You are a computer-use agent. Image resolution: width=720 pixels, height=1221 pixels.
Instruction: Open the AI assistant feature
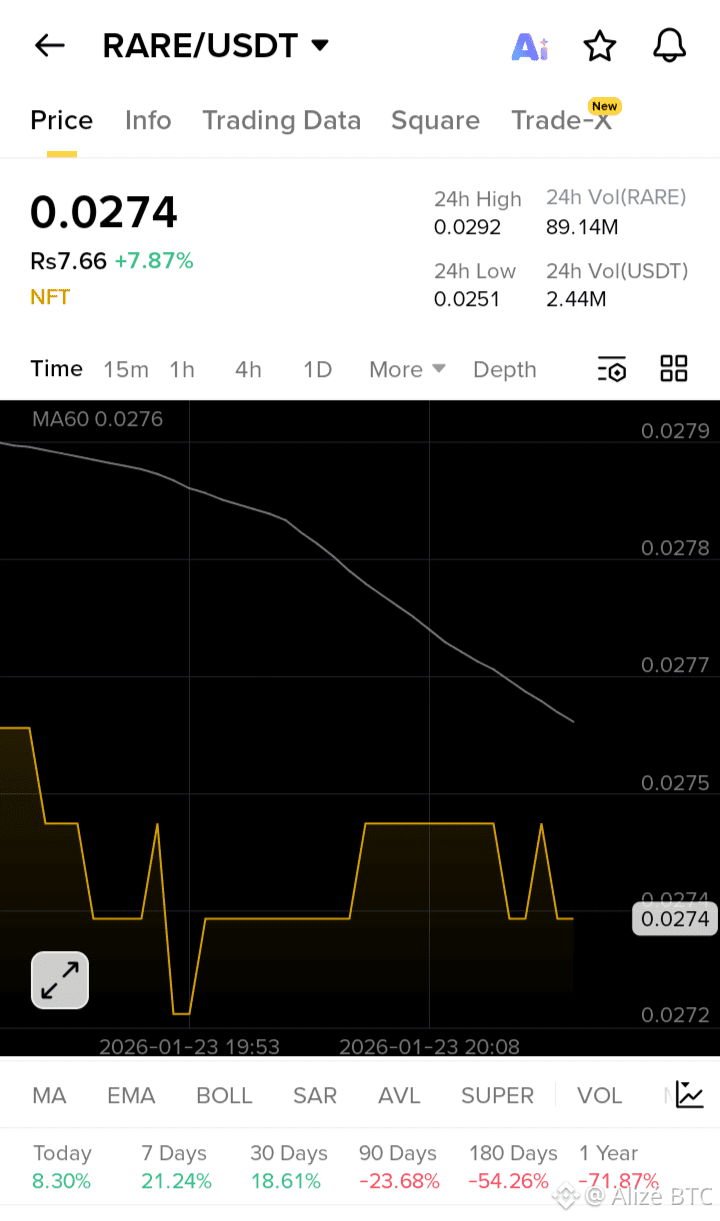coord(530,45)
